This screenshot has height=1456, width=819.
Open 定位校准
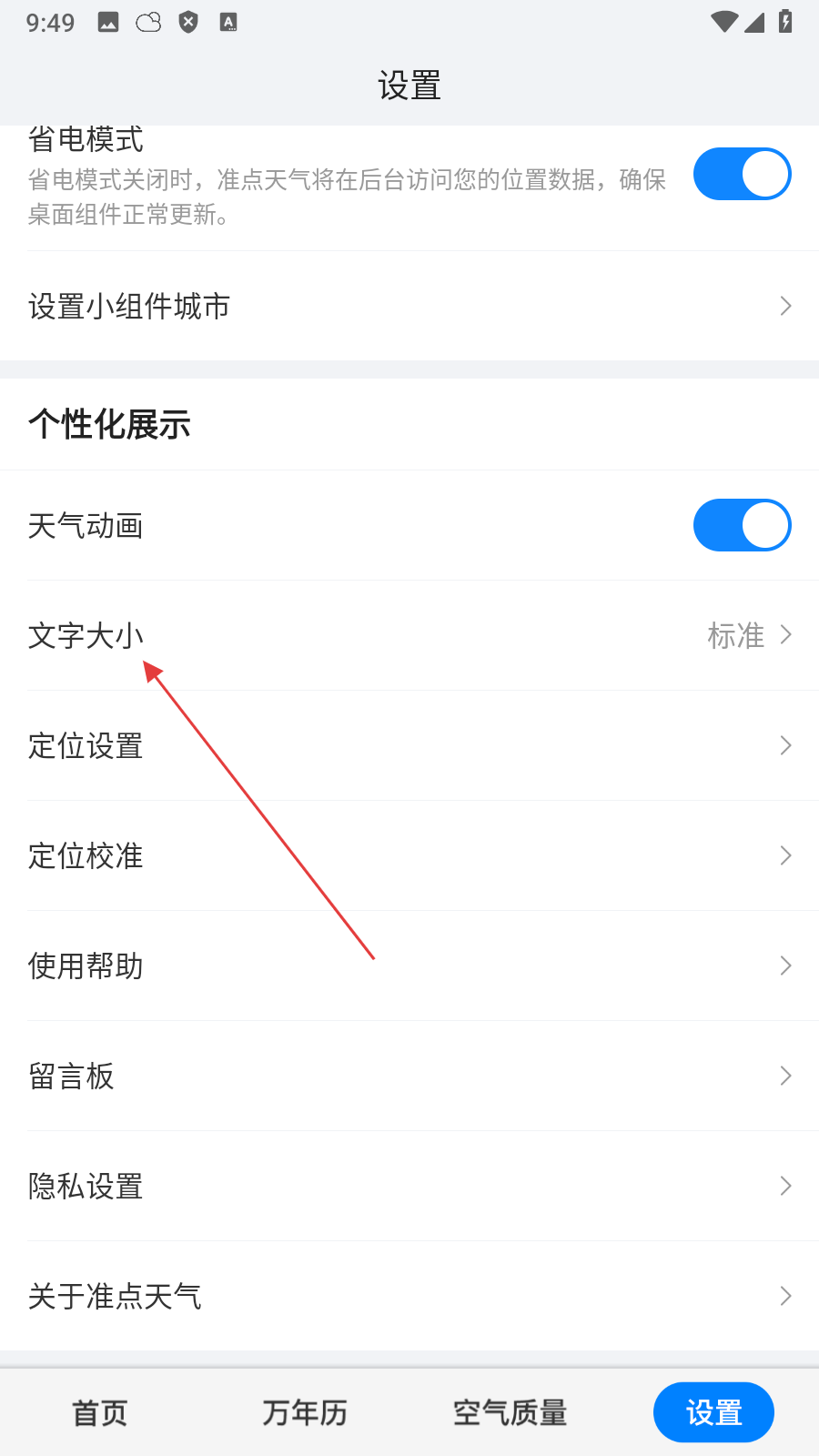[x=409, y=856]
